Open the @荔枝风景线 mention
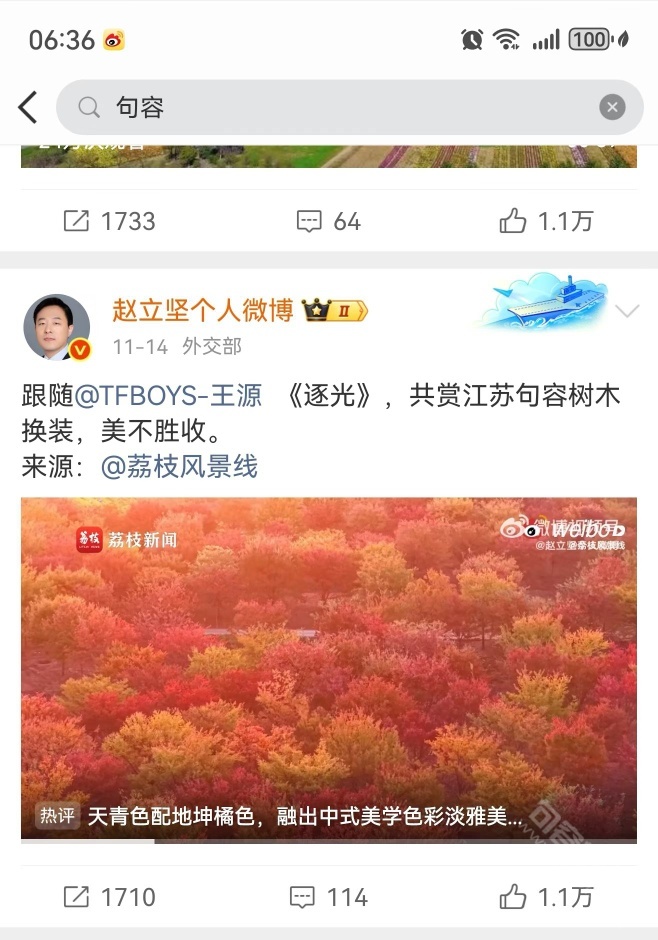Screen dimensions: 658x940 pos(179,466)
